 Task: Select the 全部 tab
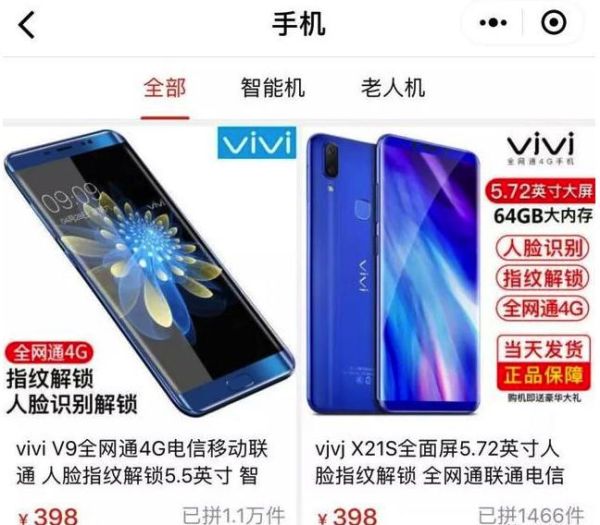pos(164,87)
